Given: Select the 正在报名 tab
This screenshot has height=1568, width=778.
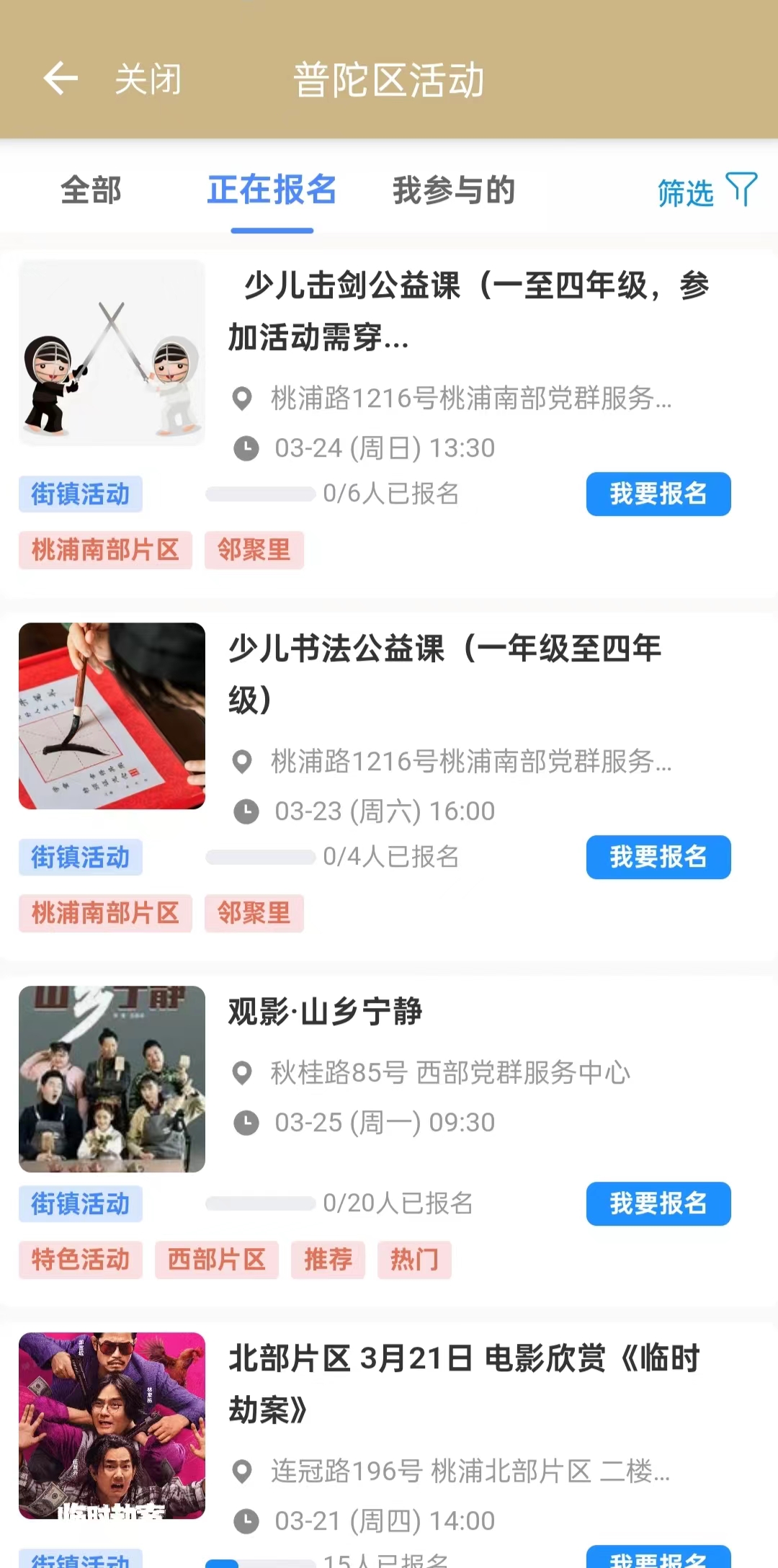Looking at the screenshot, I should (x=272, y=191).
